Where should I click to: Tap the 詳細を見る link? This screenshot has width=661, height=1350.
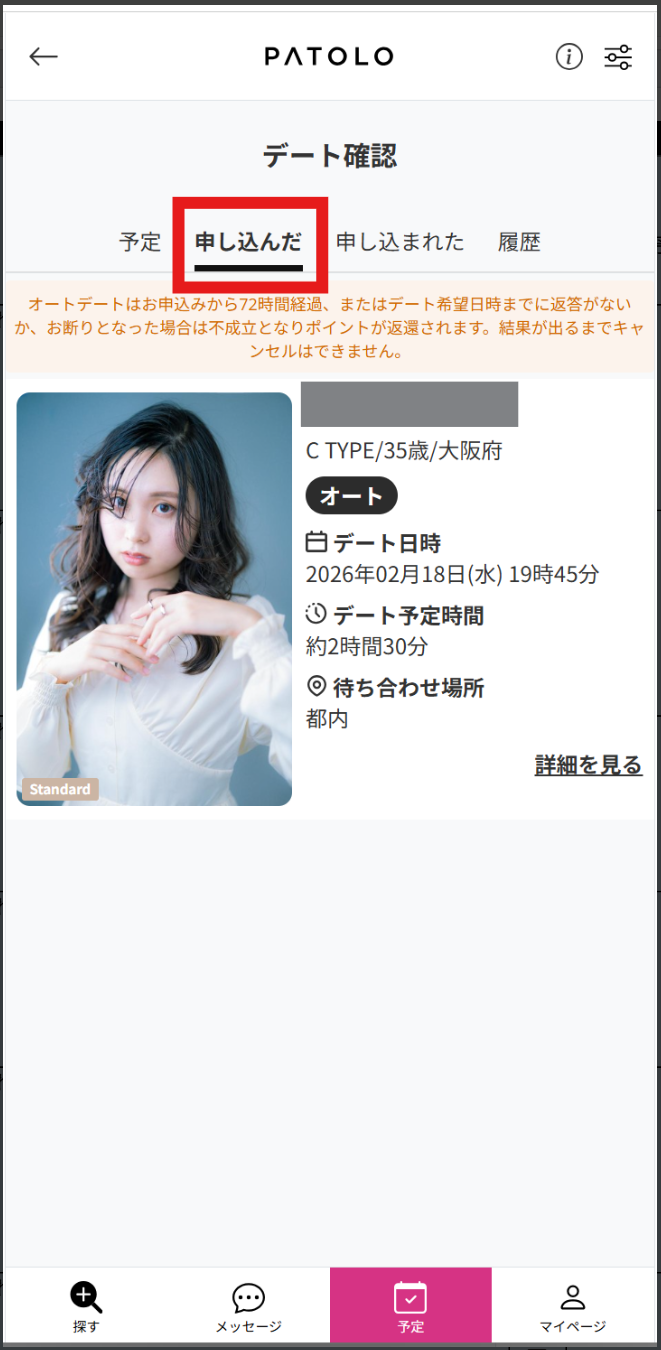[x=588, y=766]
